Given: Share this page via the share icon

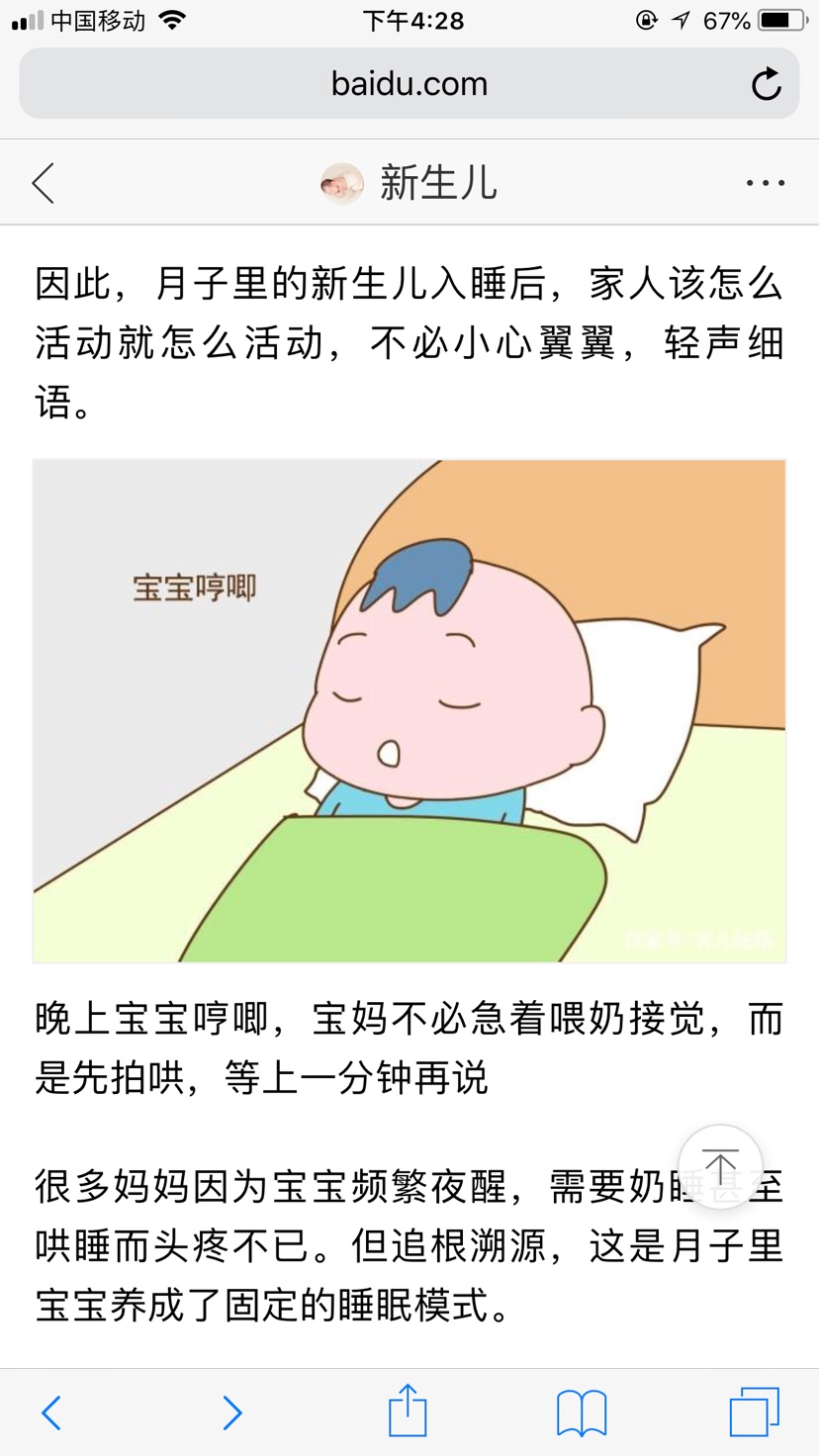Looking at the screenshot, I should (x=408, y=1410).
